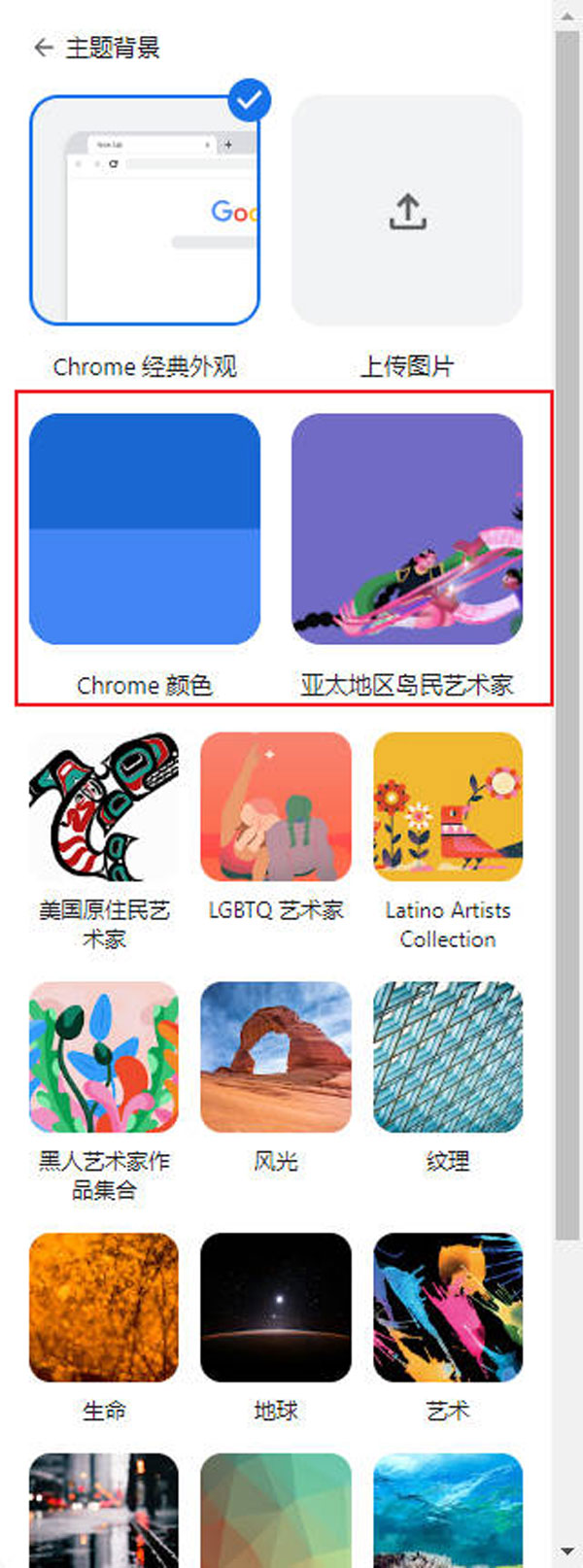Browse the 地球 backgrounds

point(276,1308)
